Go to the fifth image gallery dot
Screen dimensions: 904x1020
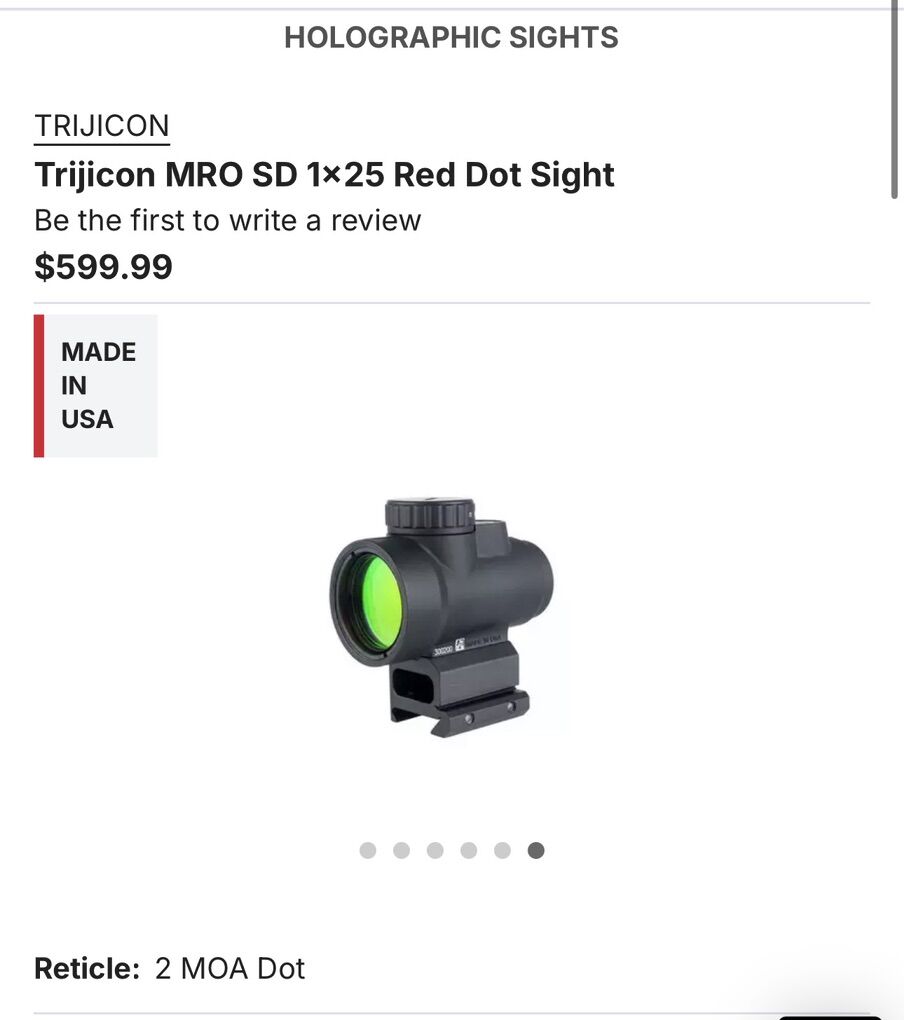click(x=502, y=850)
